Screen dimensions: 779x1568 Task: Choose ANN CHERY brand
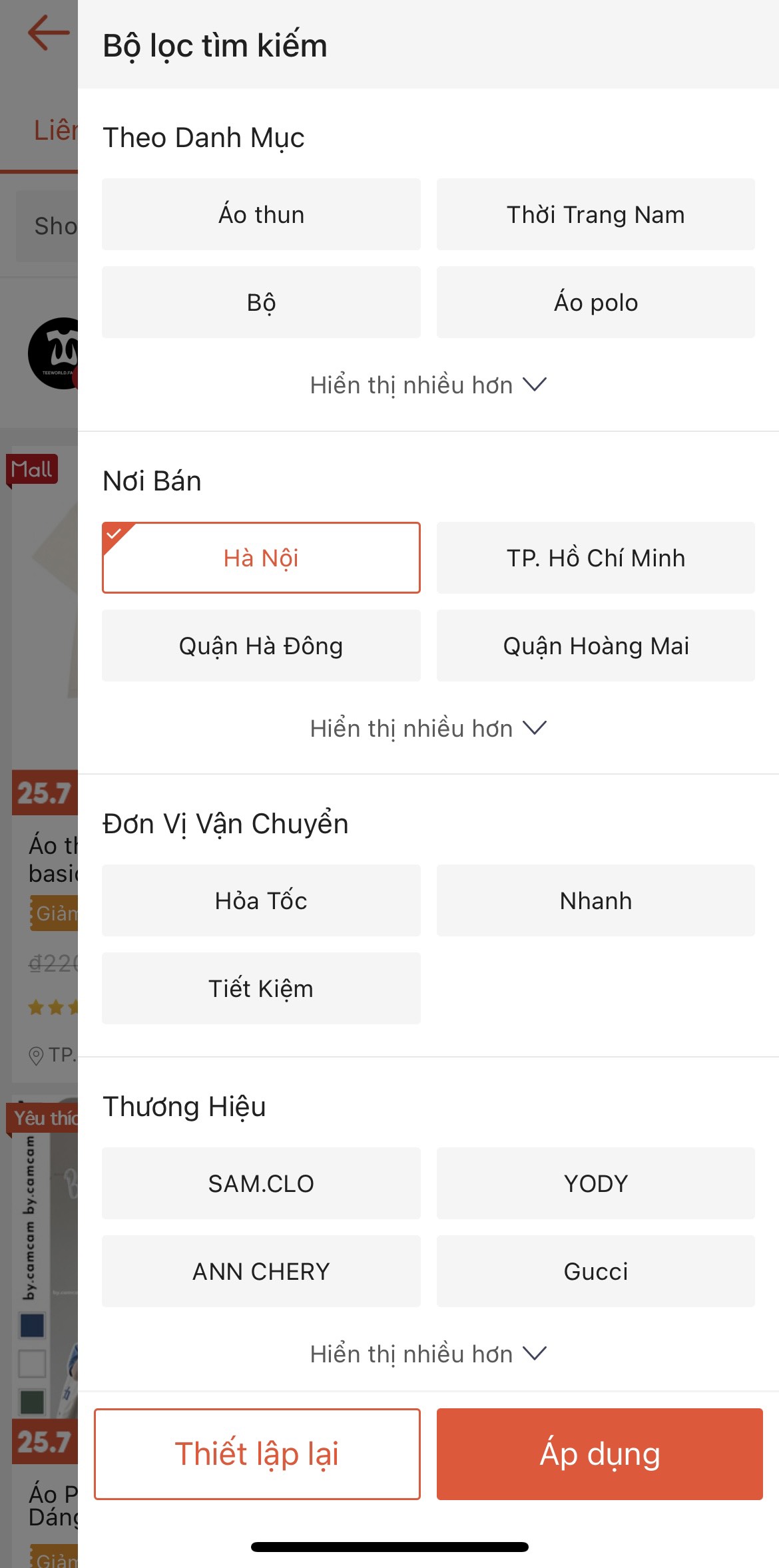pyautogui.click(x=261, y=1271)
